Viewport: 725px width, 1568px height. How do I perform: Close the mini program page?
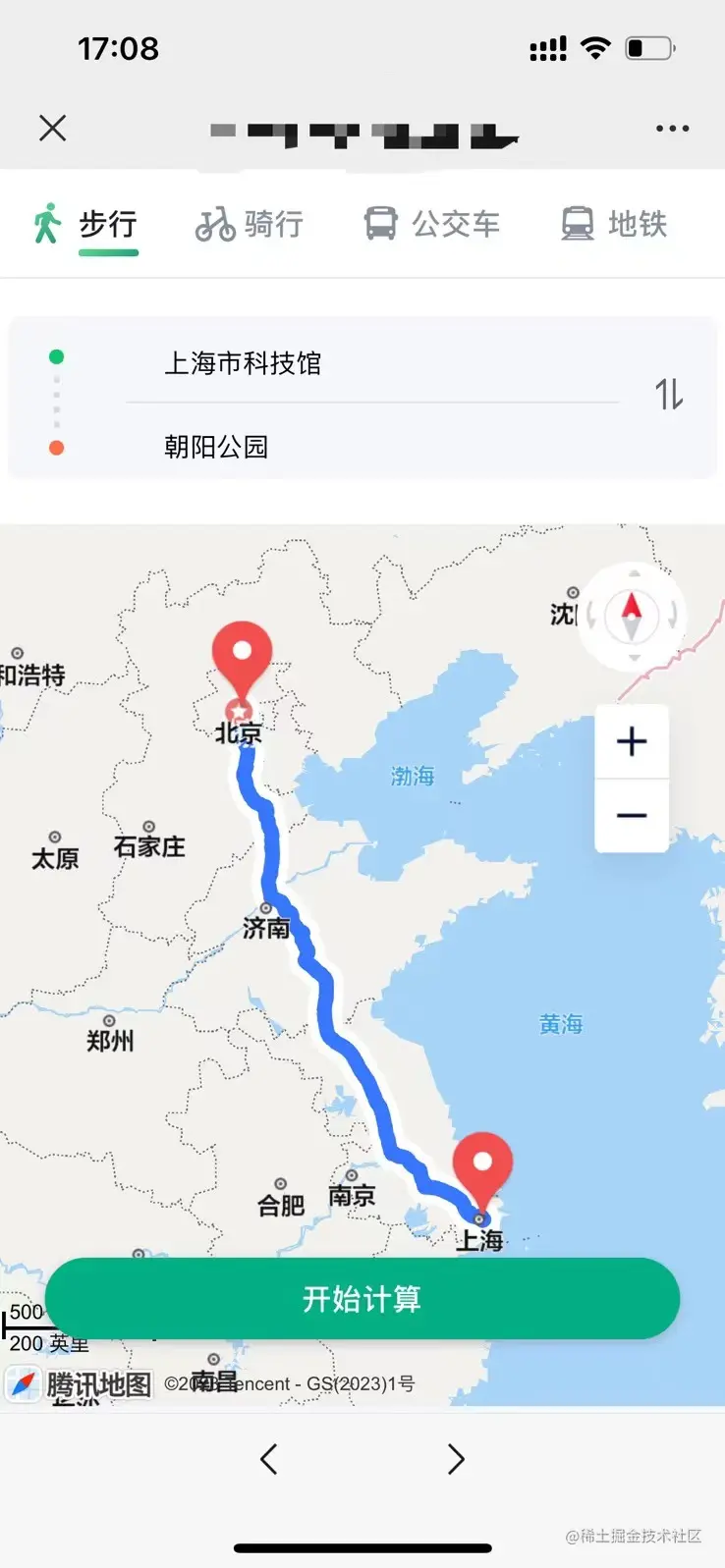[x=53, y=128]
